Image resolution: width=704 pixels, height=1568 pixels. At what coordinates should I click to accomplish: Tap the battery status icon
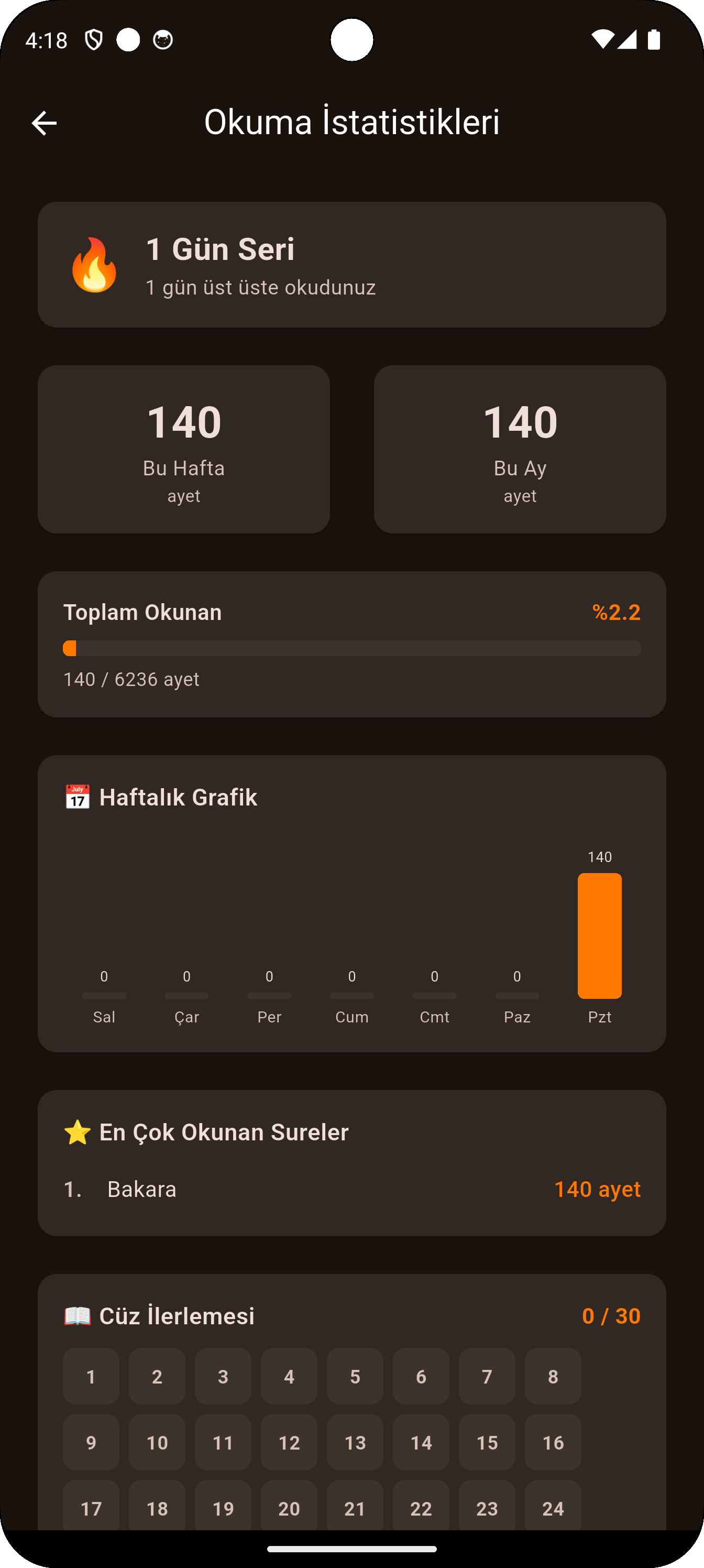(654, 39)
